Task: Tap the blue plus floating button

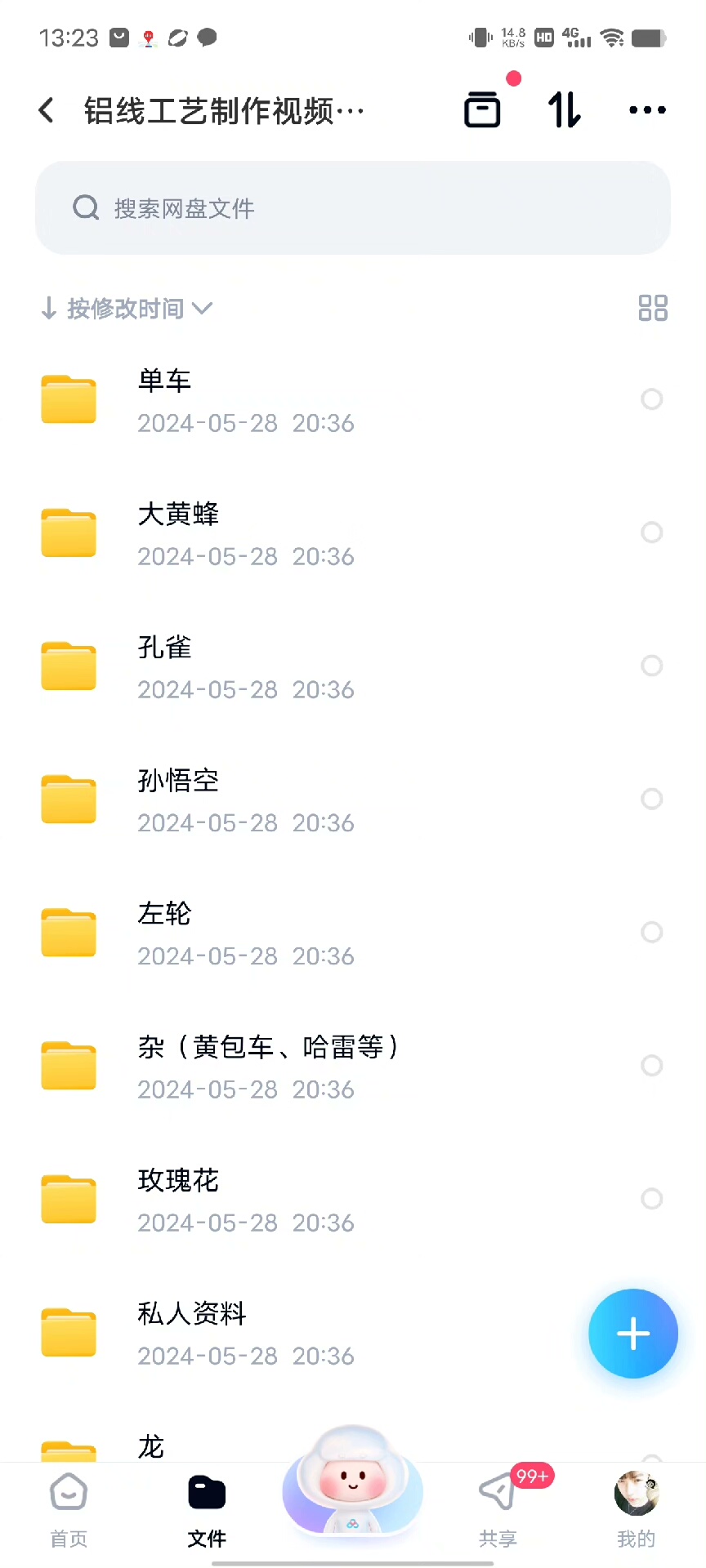Action: pos(632,1334)
